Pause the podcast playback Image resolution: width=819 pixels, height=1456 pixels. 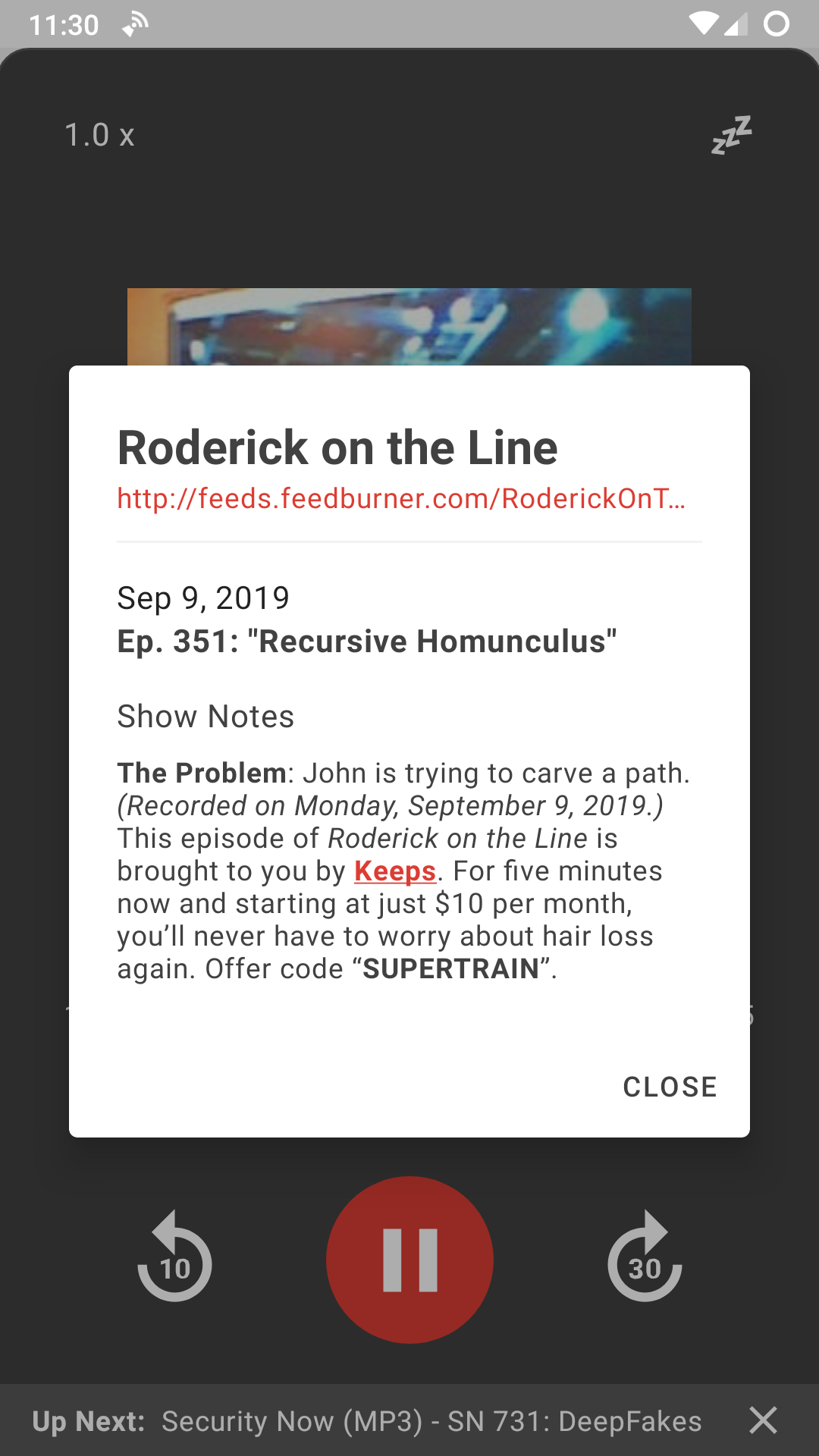tap(409, 1260)
